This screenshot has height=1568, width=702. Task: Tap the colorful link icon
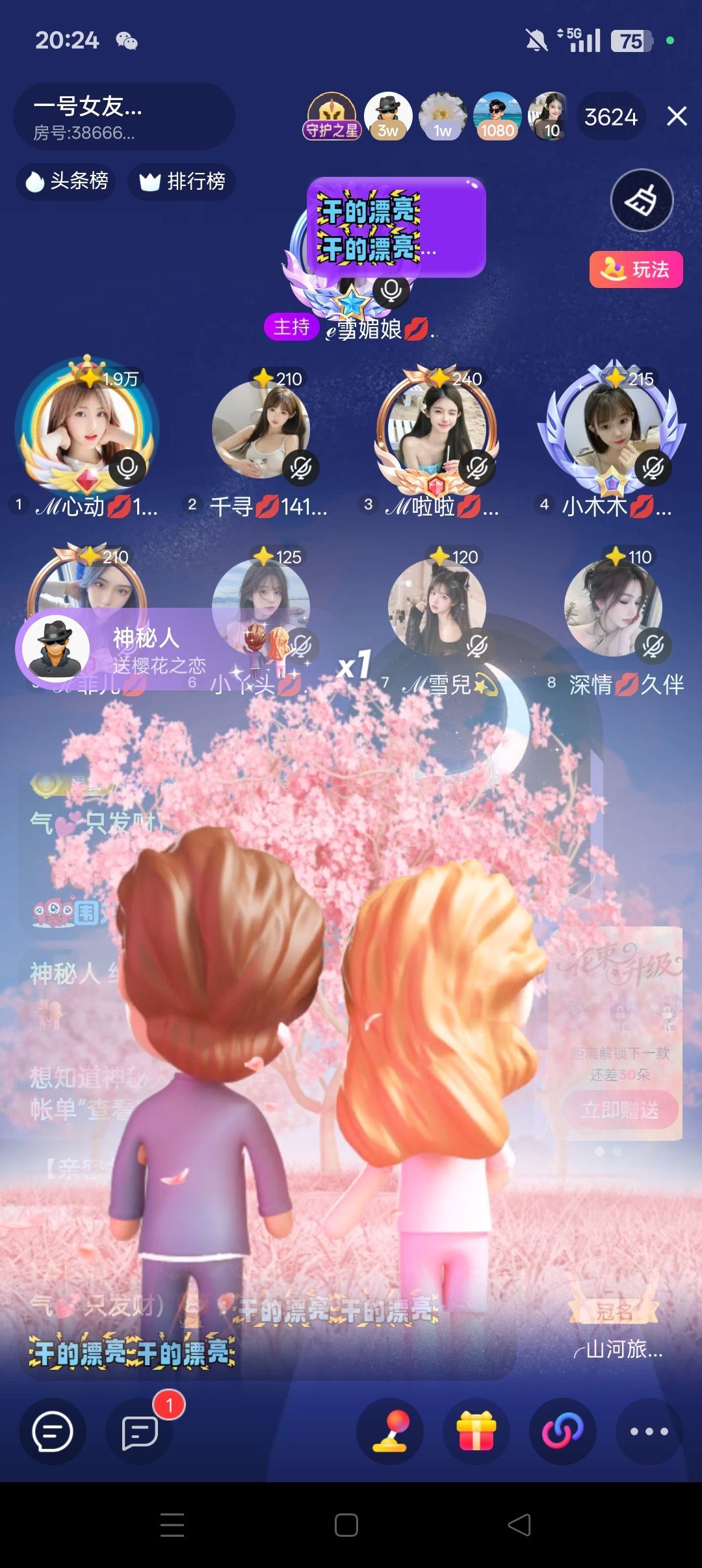tap(563, 1431)
